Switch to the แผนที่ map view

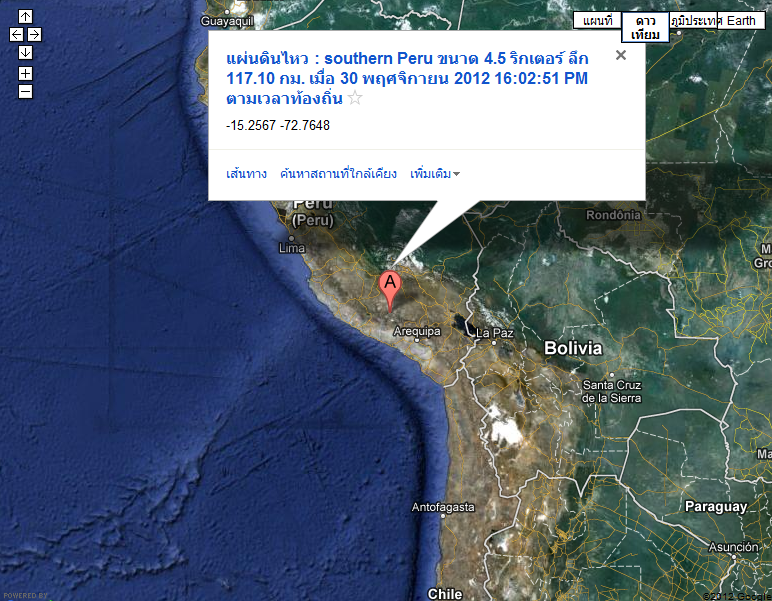(598, 20)
